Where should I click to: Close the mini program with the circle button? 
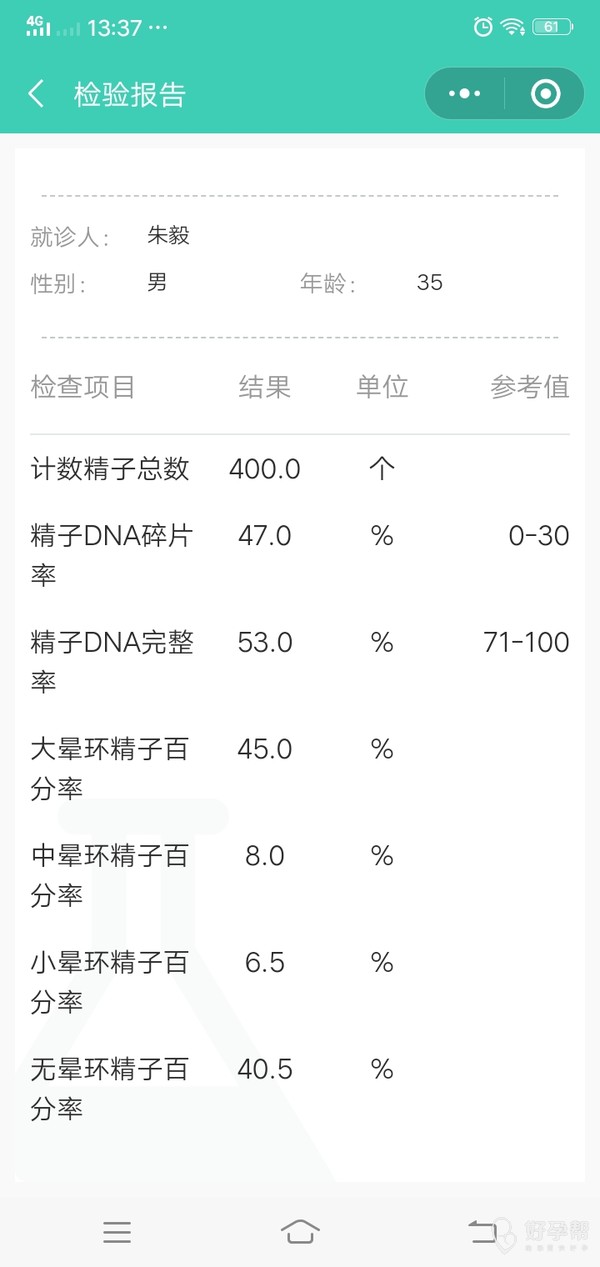pyautogui.click(x=545, y=94)
